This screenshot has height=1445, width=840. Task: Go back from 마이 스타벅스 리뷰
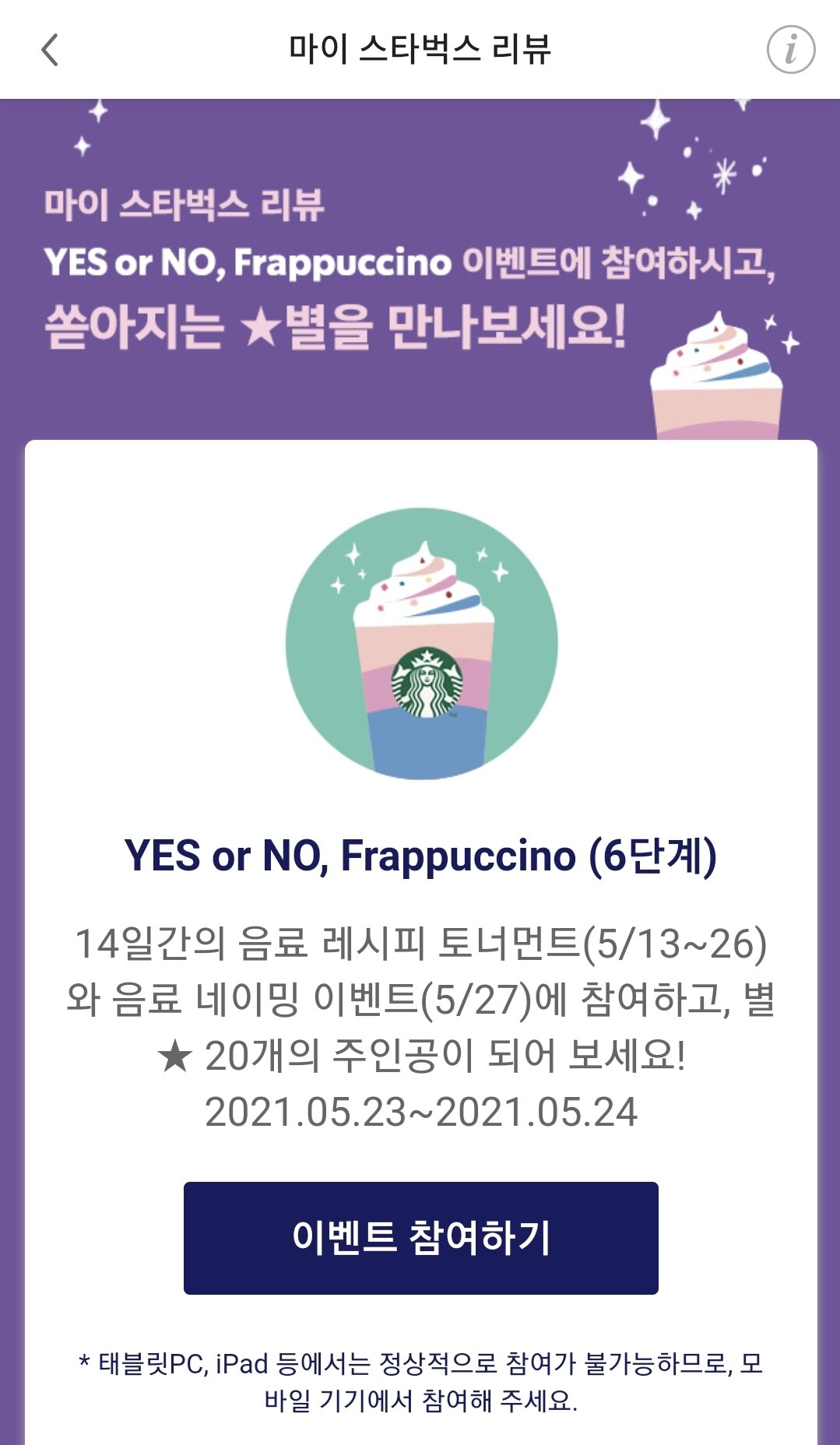pos(50,50)
